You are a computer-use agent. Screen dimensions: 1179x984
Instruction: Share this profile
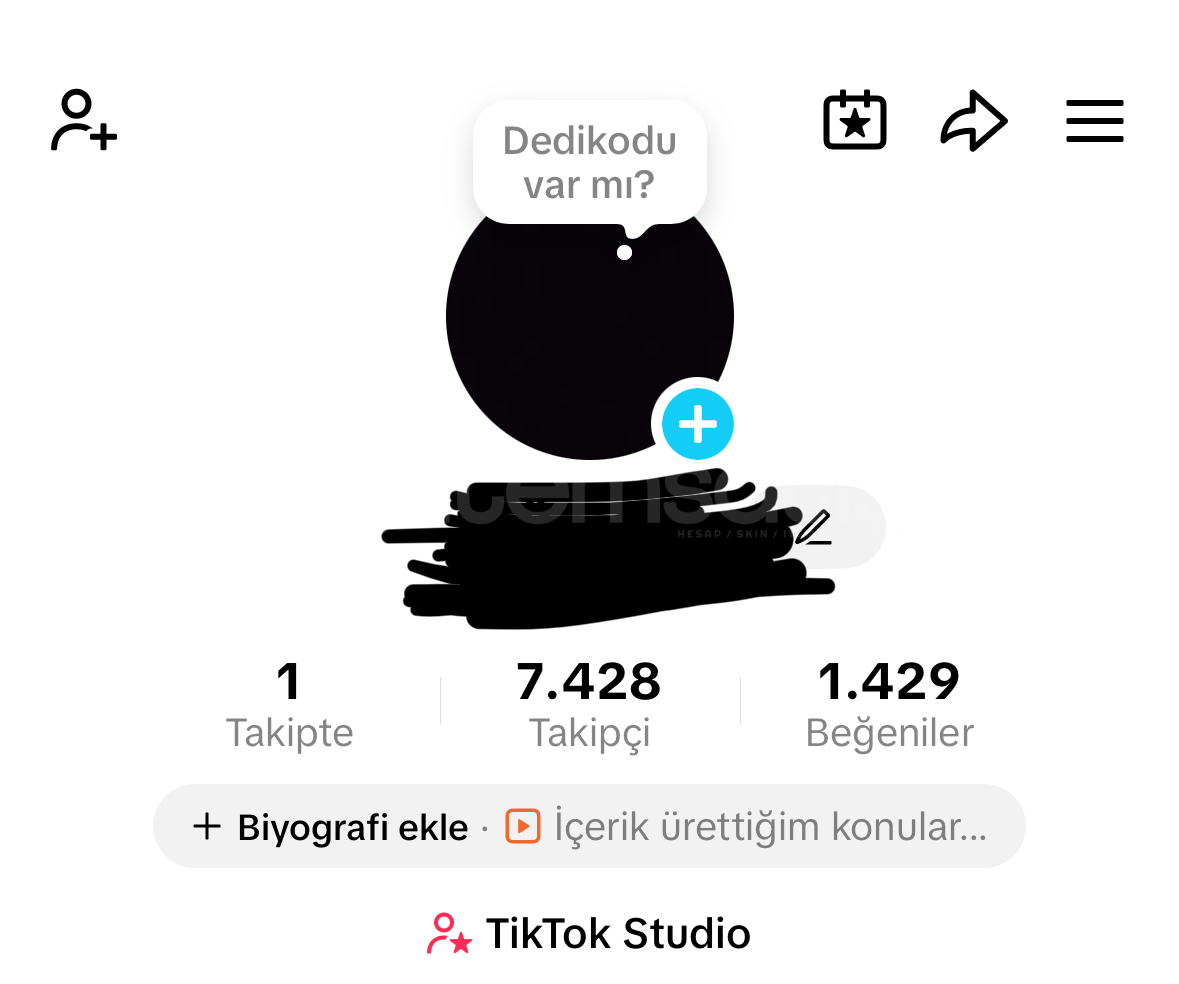tap(973, 121)
